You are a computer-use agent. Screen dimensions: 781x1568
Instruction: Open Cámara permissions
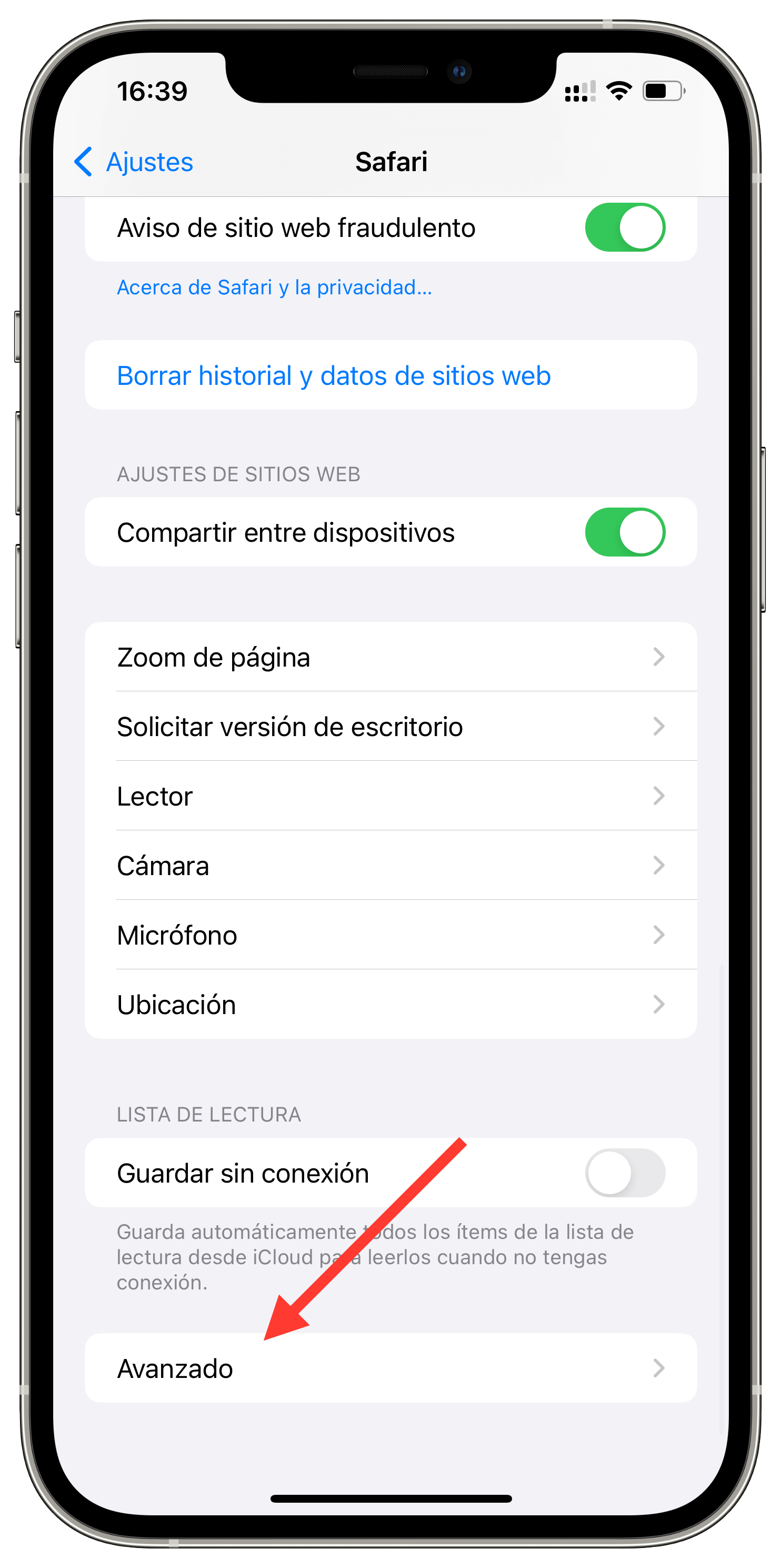tap(390, 866)
